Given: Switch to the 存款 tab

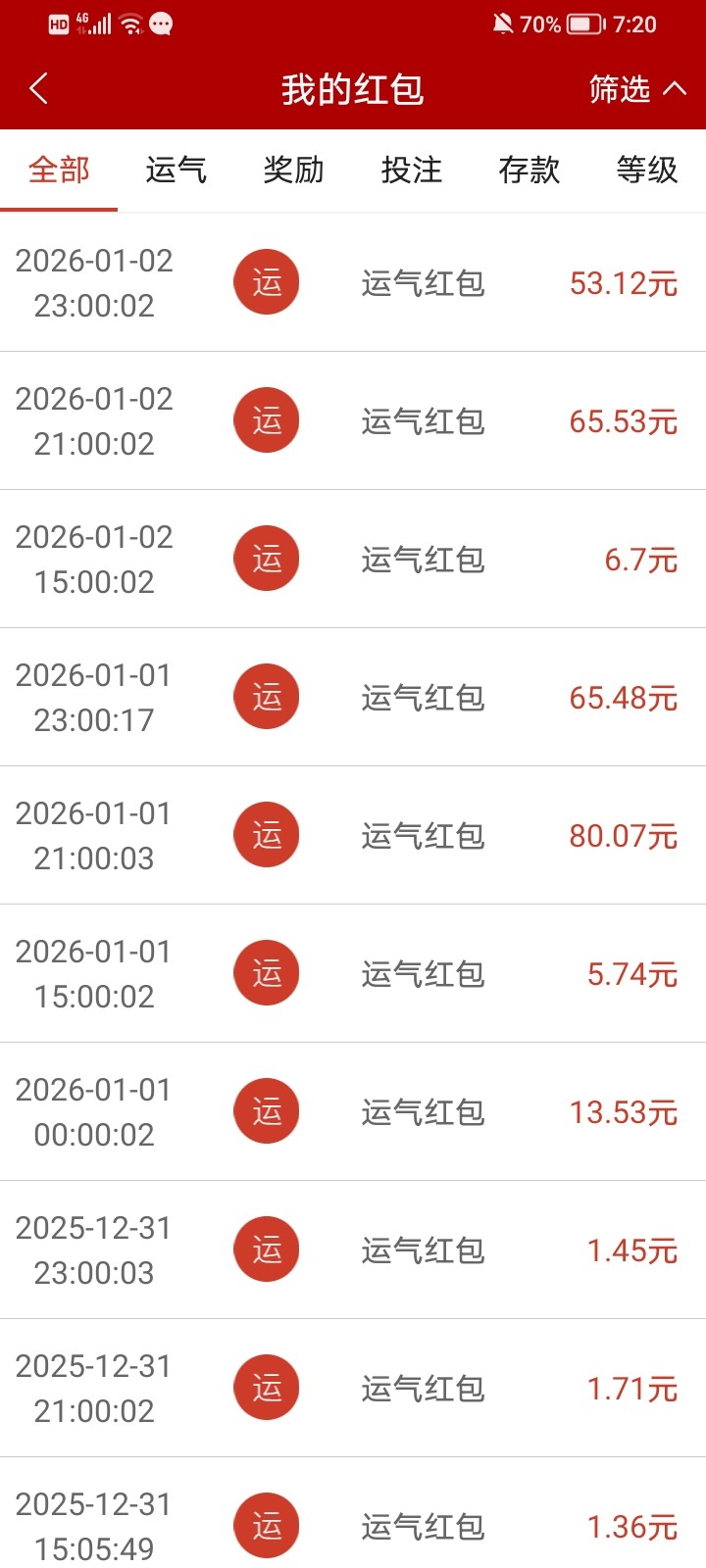Looking at the screenshot, I should click(529, 171).
